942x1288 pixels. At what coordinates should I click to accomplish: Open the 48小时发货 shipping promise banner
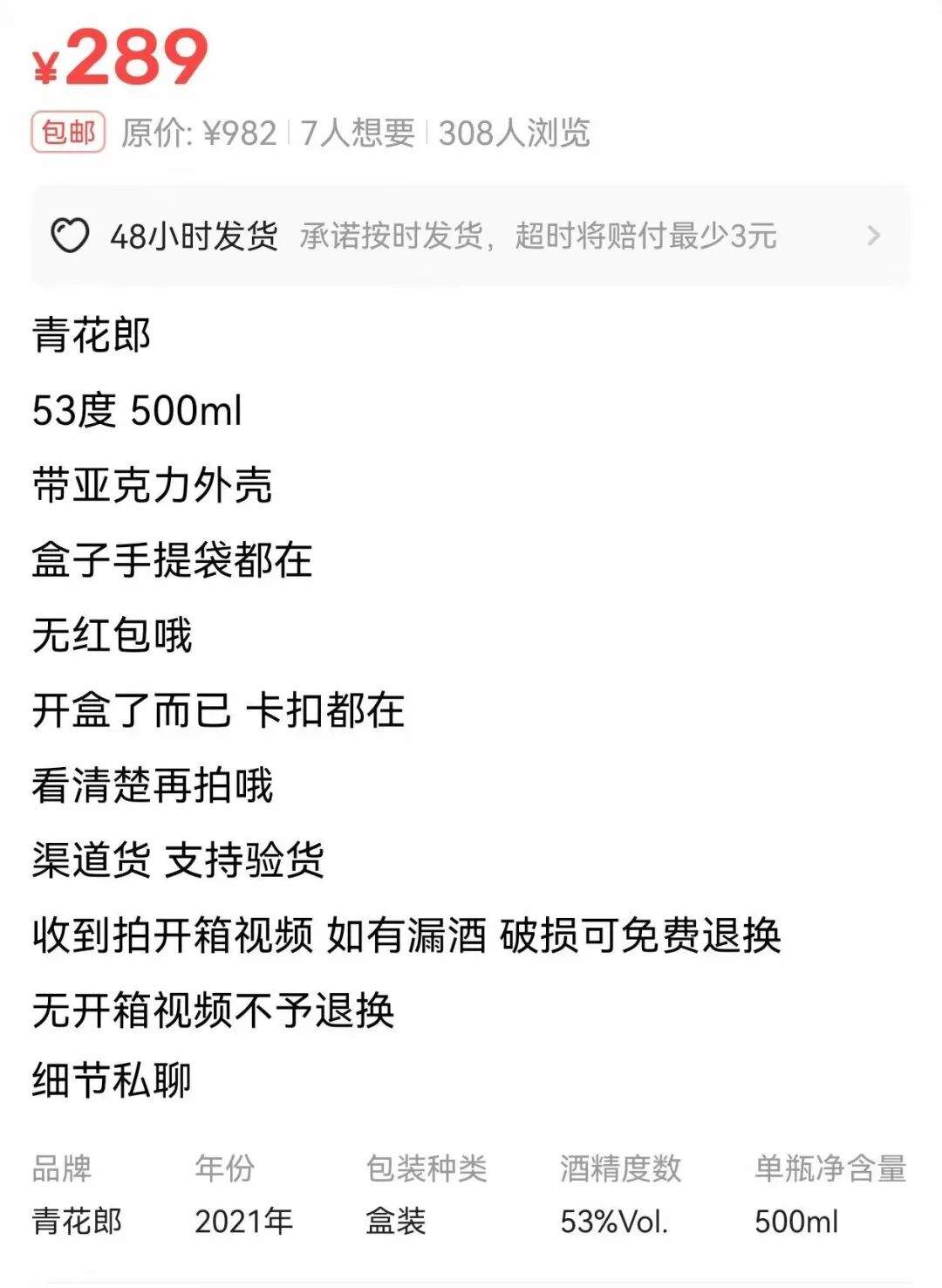tap(194, 236)
